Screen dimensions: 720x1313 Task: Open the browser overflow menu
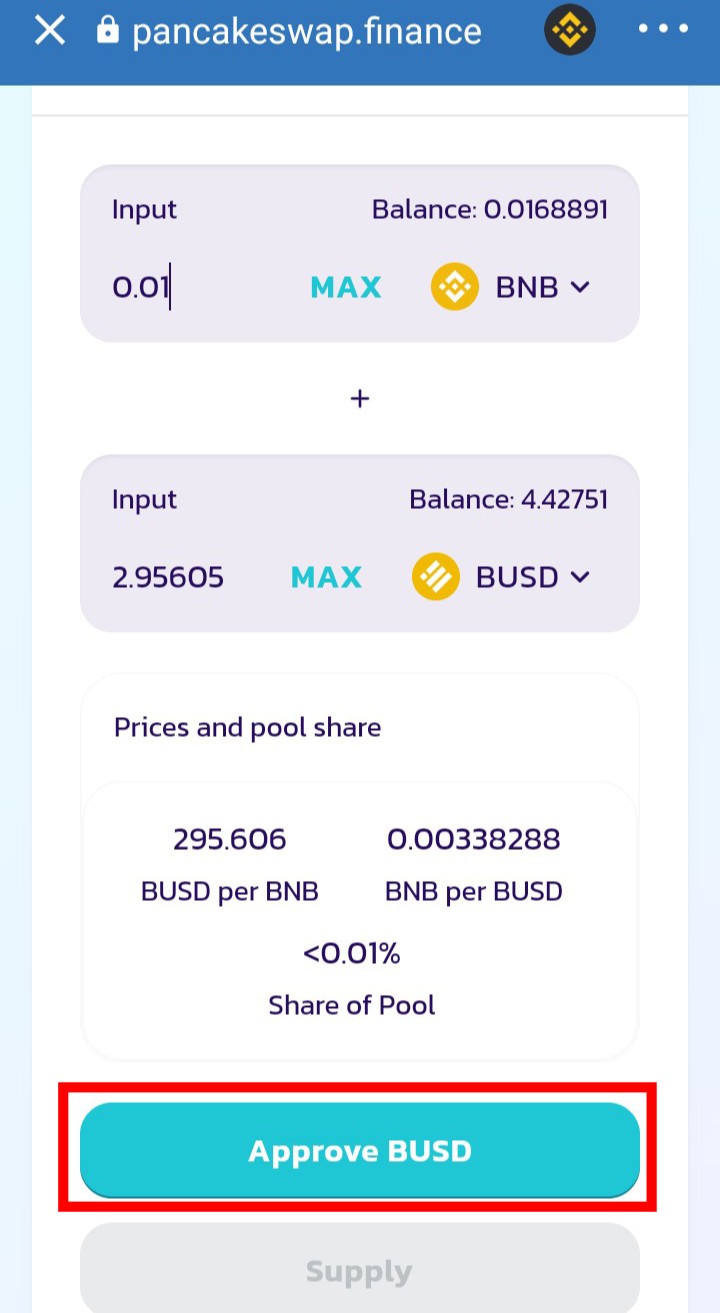click(663, 30)
